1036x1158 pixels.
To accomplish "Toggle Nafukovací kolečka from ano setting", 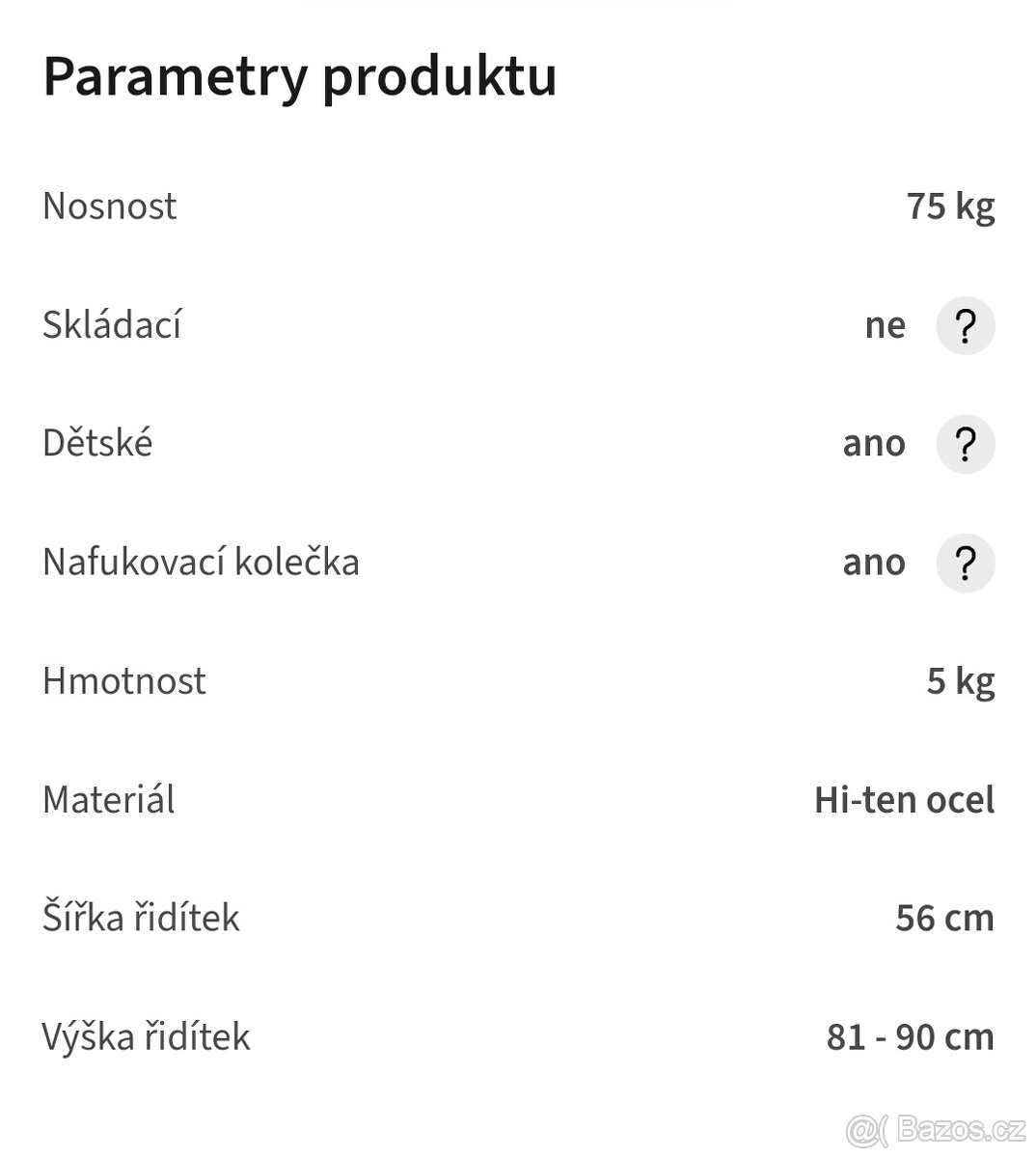I will pos(874,563).
